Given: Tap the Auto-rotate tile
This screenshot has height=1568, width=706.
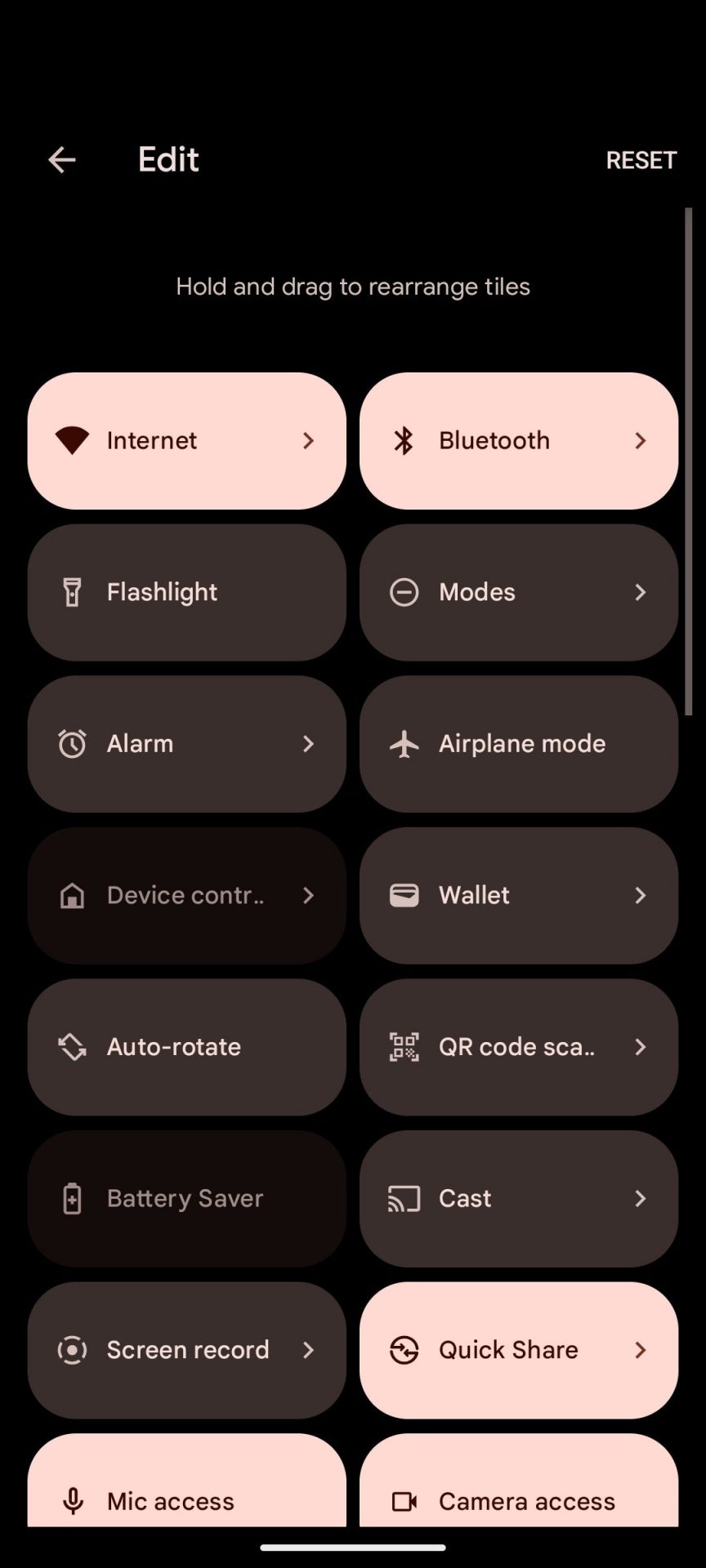Looking at the screenshot, I should coord(186,1047).
